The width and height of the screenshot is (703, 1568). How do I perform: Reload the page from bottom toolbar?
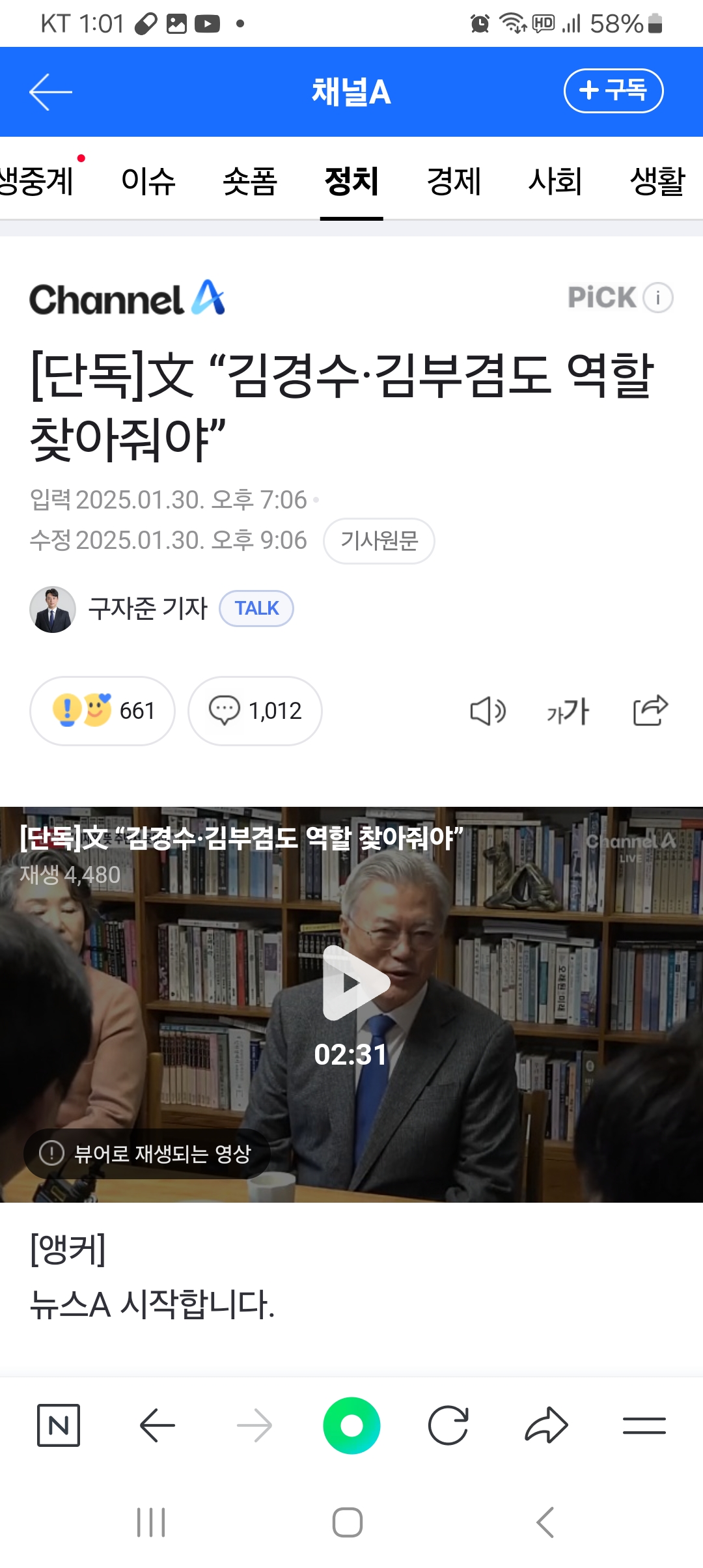tap(448, 1425)
